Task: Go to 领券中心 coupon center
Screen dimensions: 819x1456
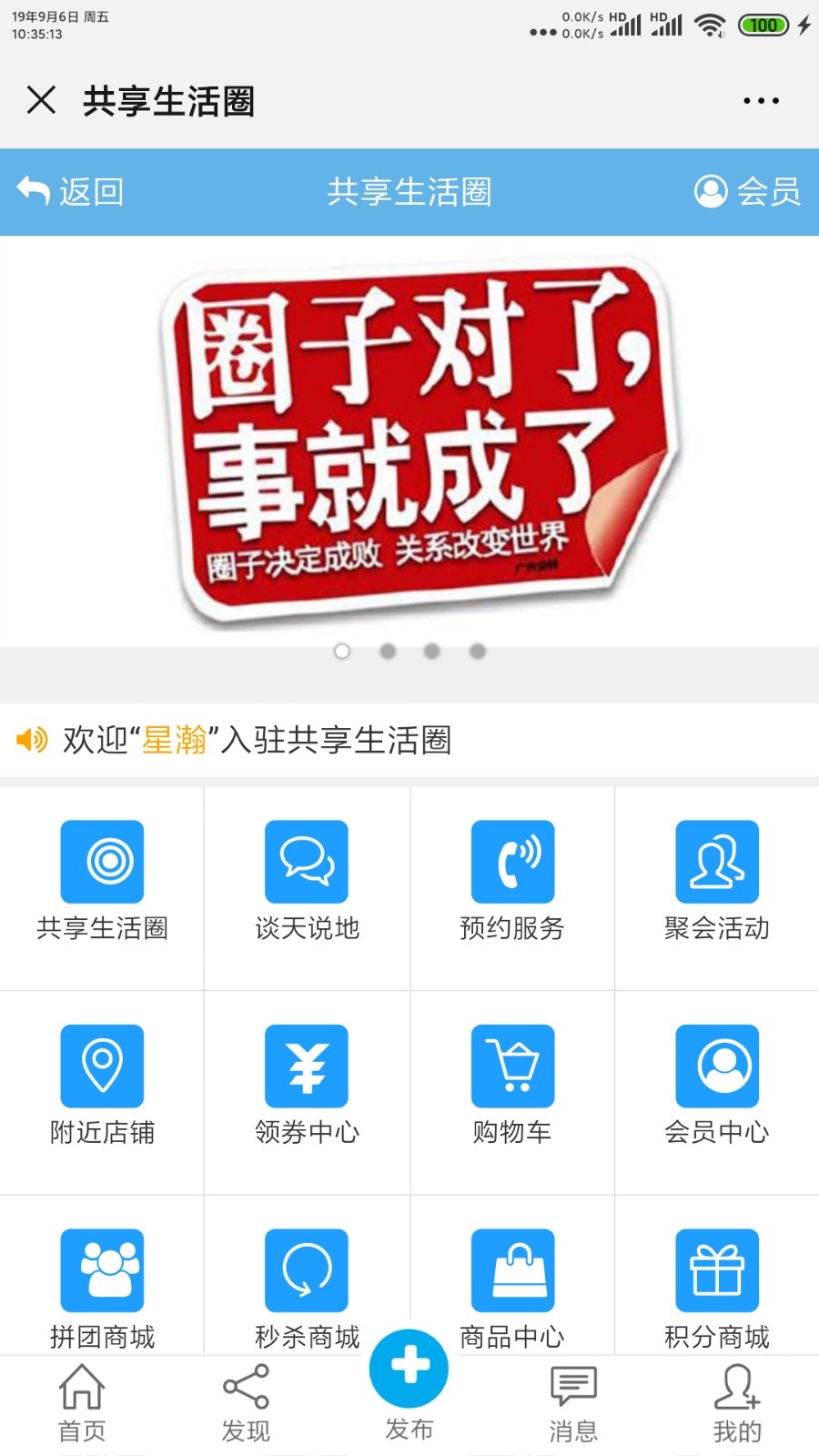Action: click(307, 1083)
